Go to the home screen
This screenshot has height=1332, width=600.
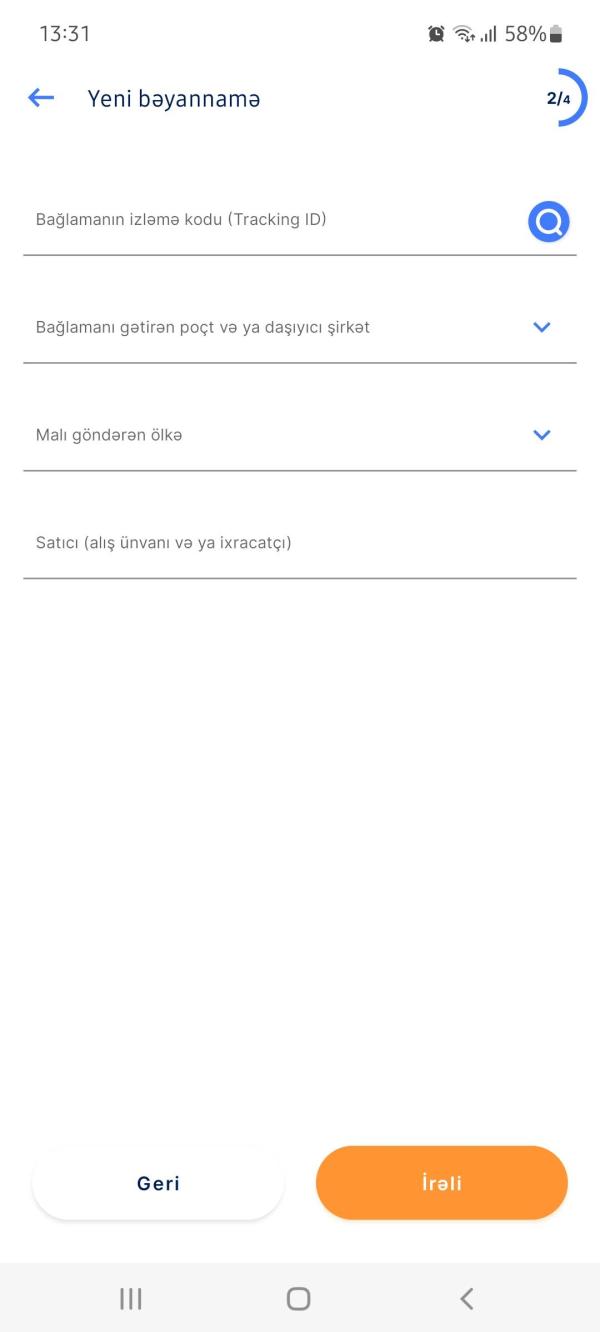(298, 1298)
